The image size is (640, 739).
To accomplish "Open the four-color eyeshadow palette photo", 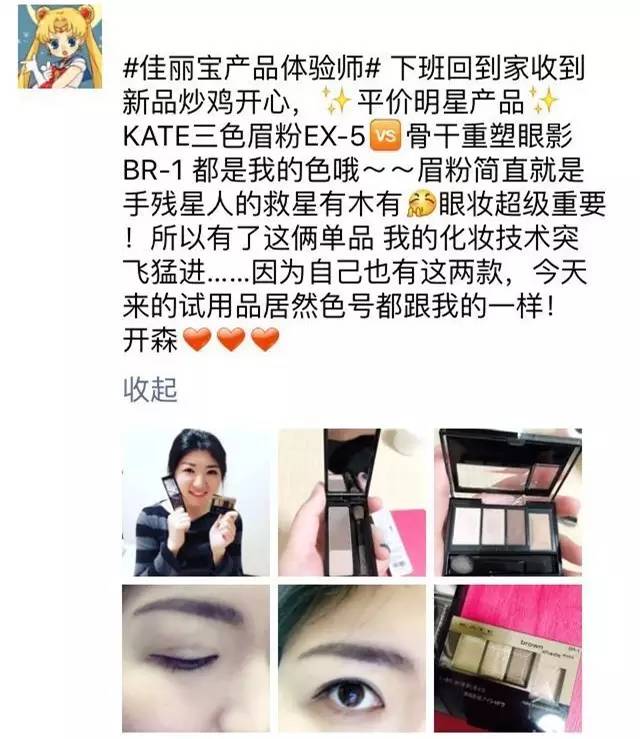I will click(510, 502).
